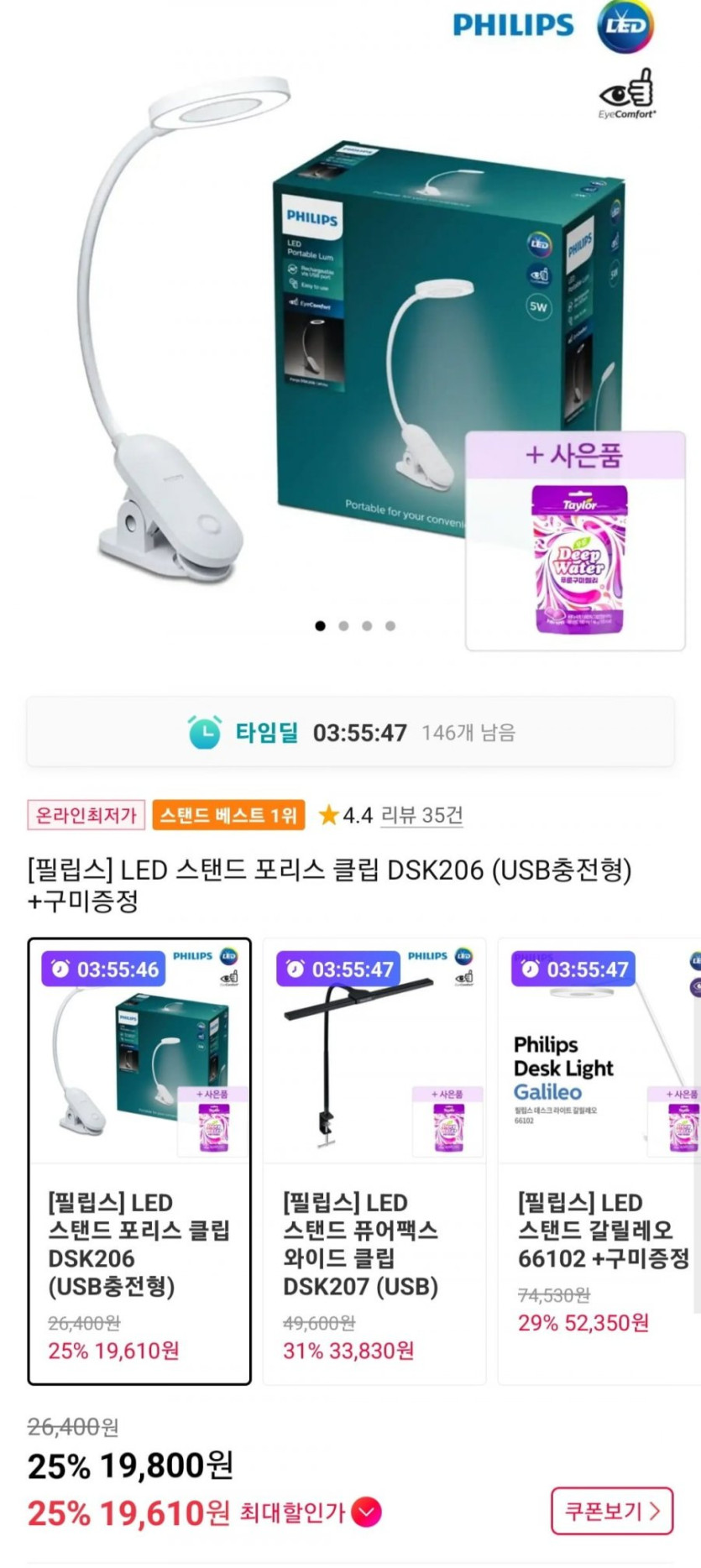Open the 리뷰 35건 reviews link
This screenshot has width=701, height=1568.
(x=421, y=815)
